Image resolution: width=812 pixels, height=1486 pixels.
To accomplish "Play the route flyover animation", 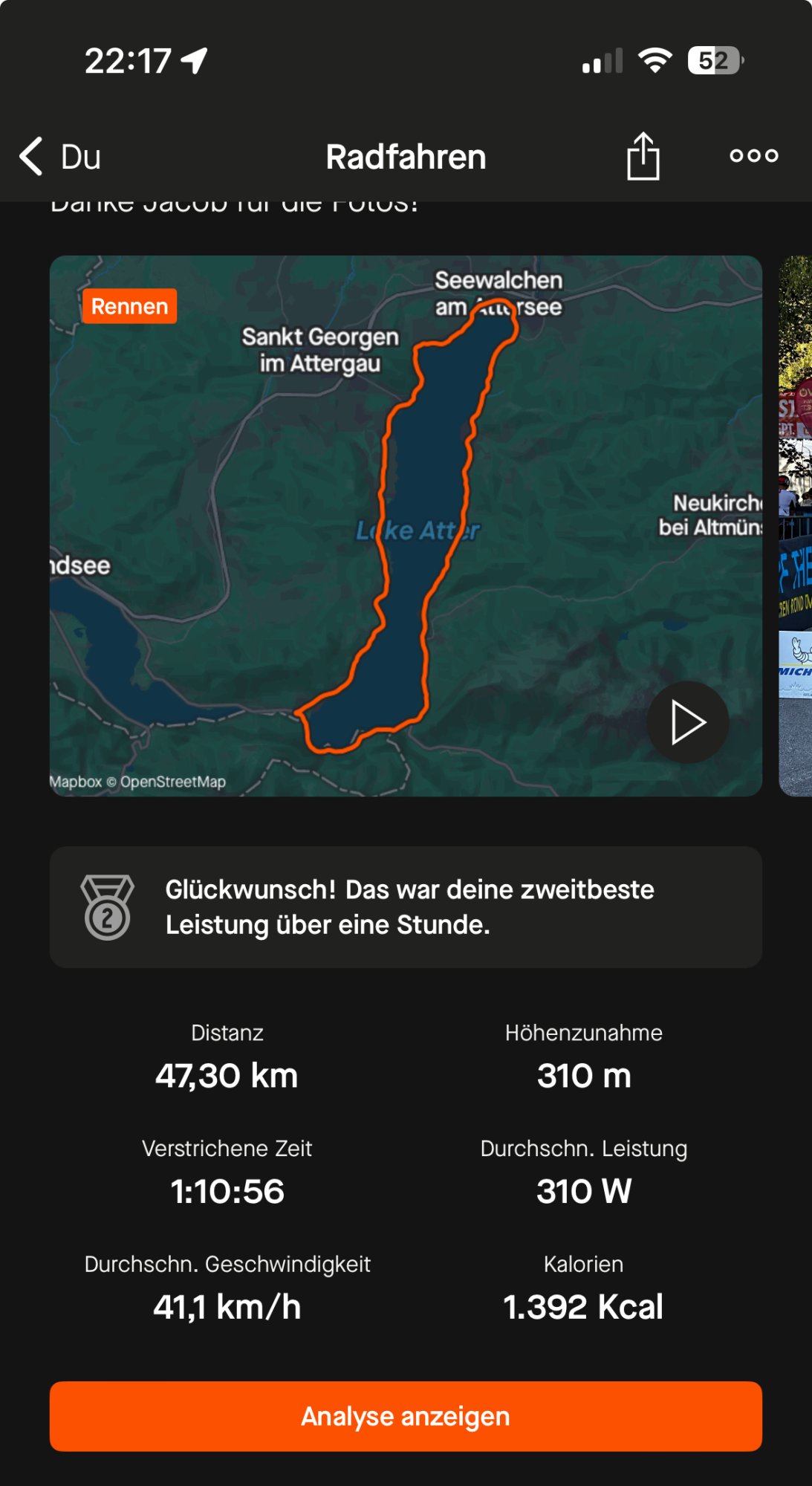I will click(x=687, y=722).
